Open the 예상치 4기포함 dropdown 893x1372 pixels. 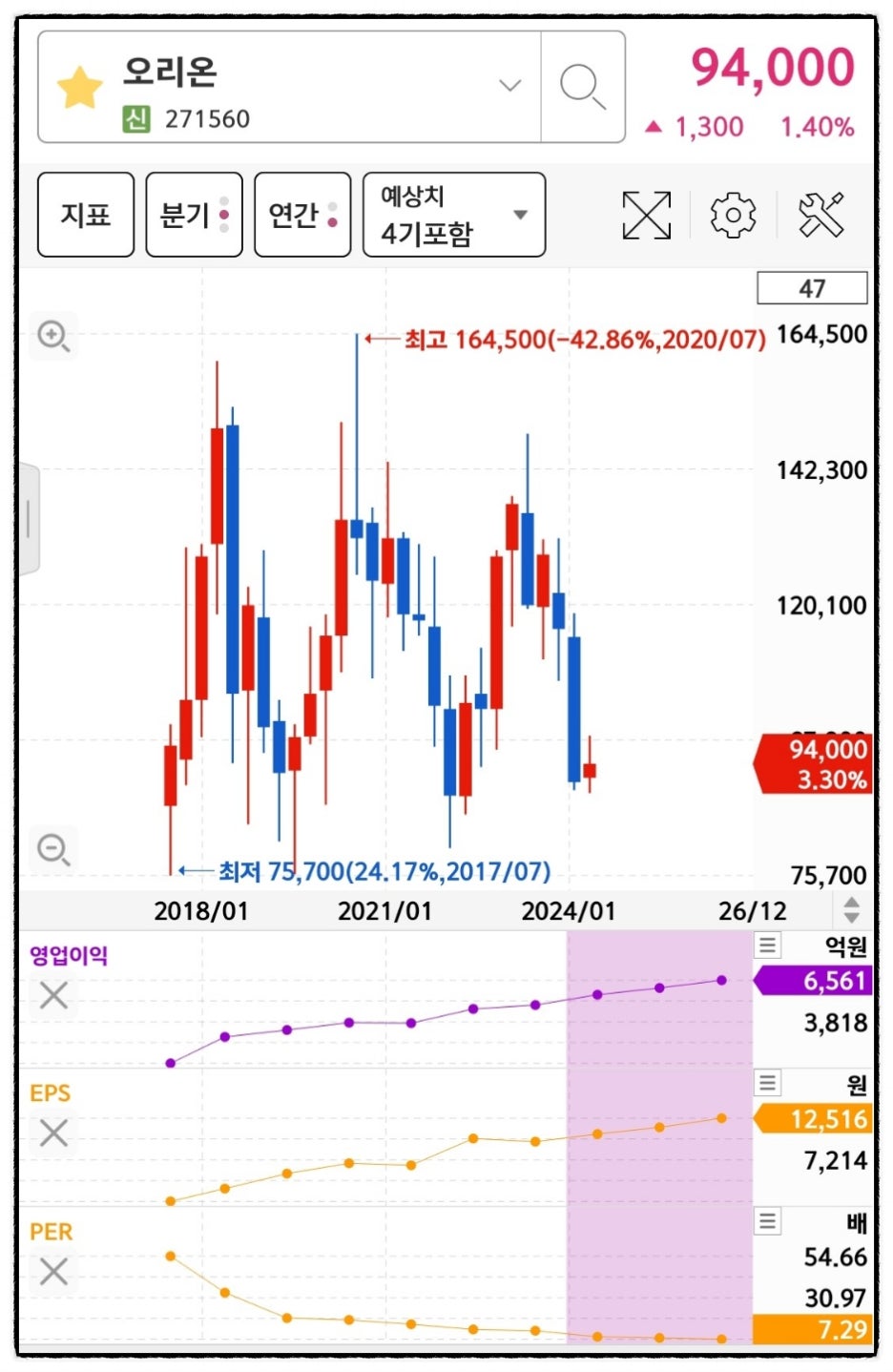pos(453,215)
